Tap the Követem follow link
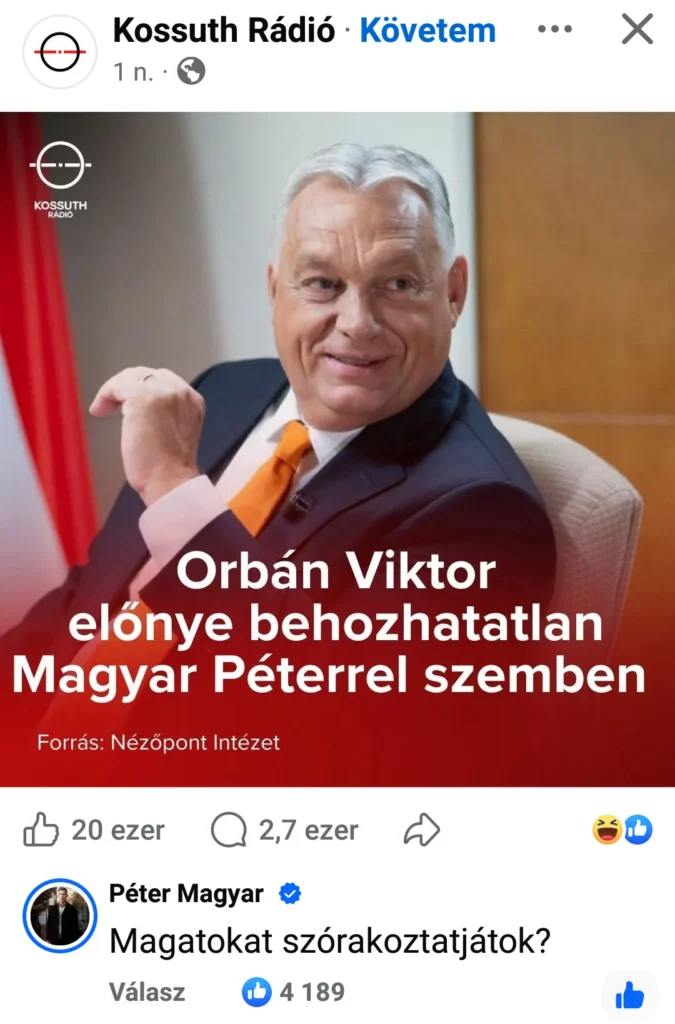This screenshot has width=675, height=1024. pos(427,31)
